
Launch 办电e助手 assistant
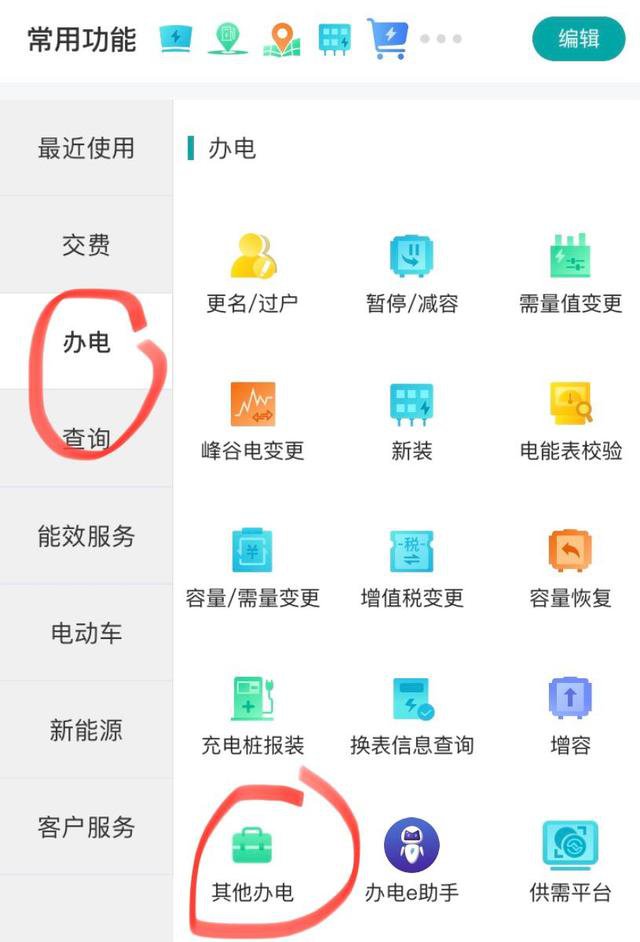[x=412, y=862]
